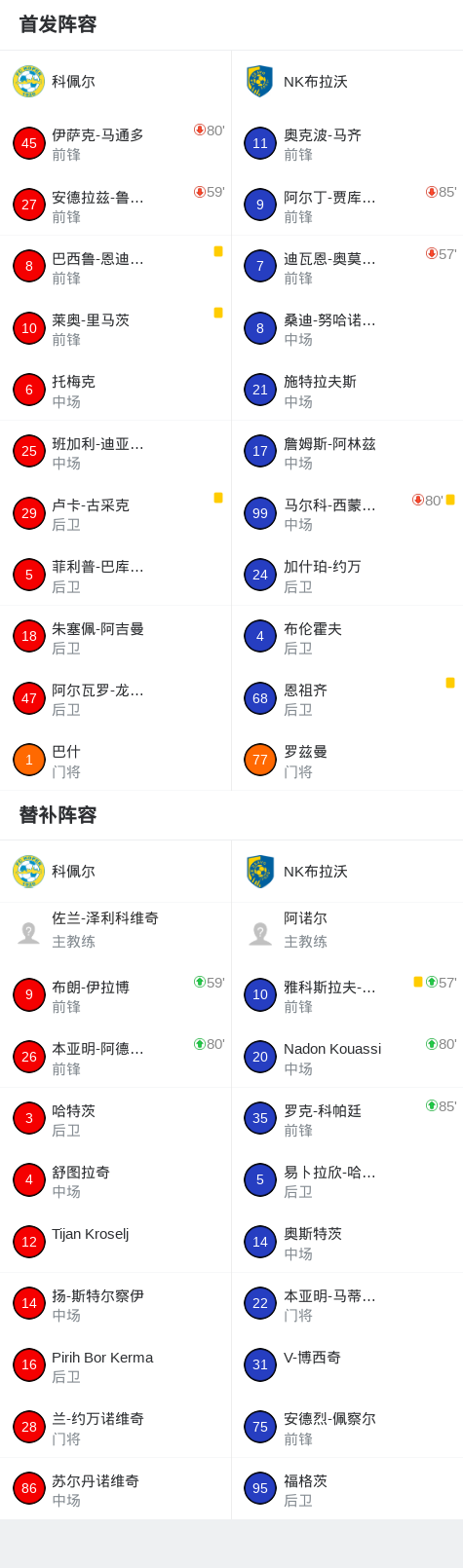This screenshot has width=463, height=1568.
Task: Open substitute 福格茨 number 95
Action: pos(347,1488)
